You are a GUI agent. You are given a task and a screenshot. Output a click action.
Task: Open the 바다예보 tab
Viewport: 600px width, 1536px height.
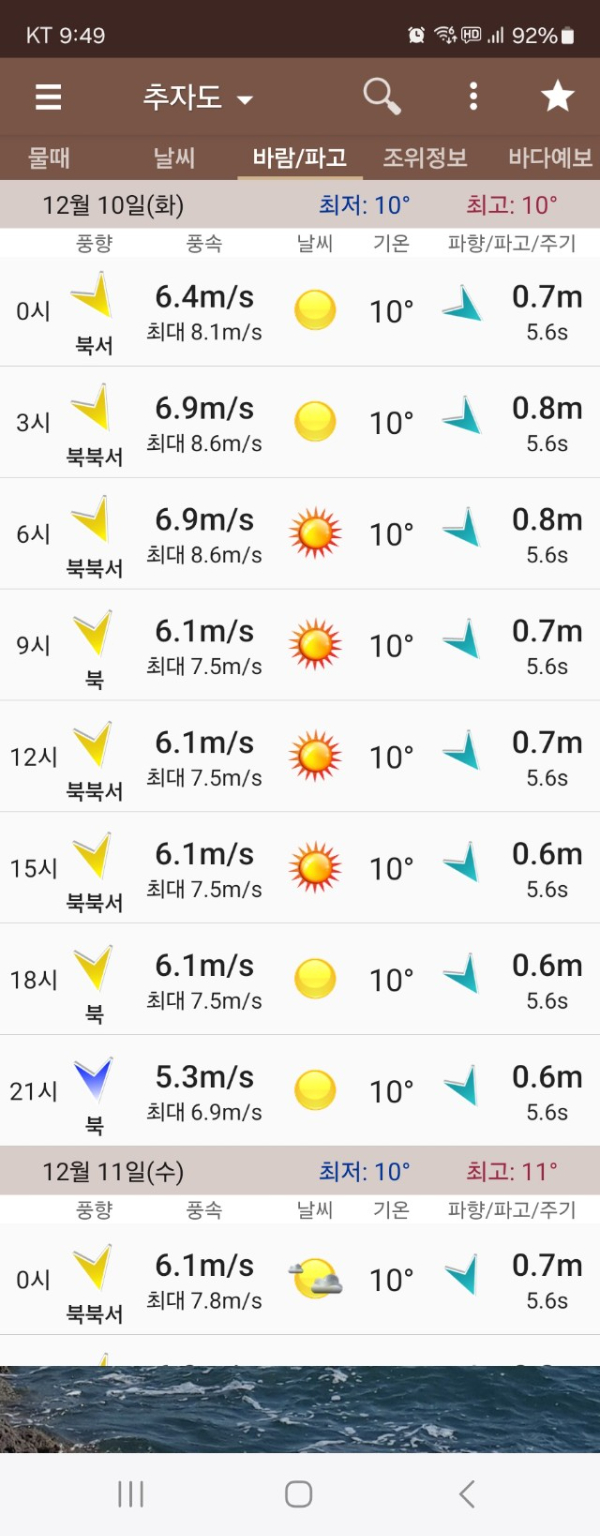[550, 158]
